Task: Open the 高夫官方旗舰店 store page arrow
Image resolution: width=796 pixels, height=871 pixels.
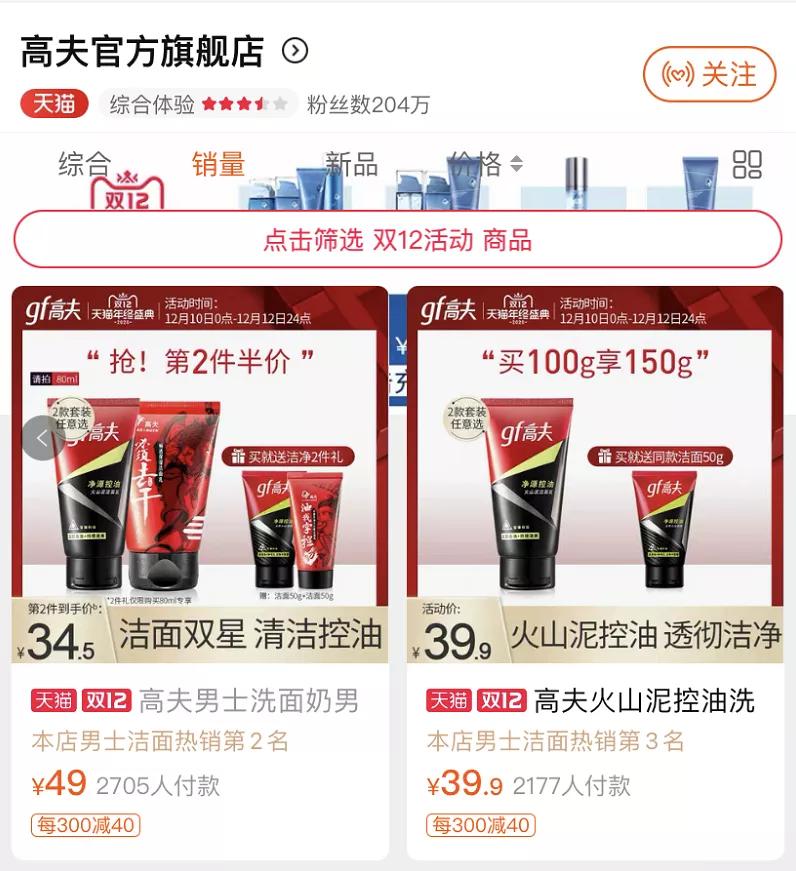Action: pyautogui.click(x=295, y=51)
